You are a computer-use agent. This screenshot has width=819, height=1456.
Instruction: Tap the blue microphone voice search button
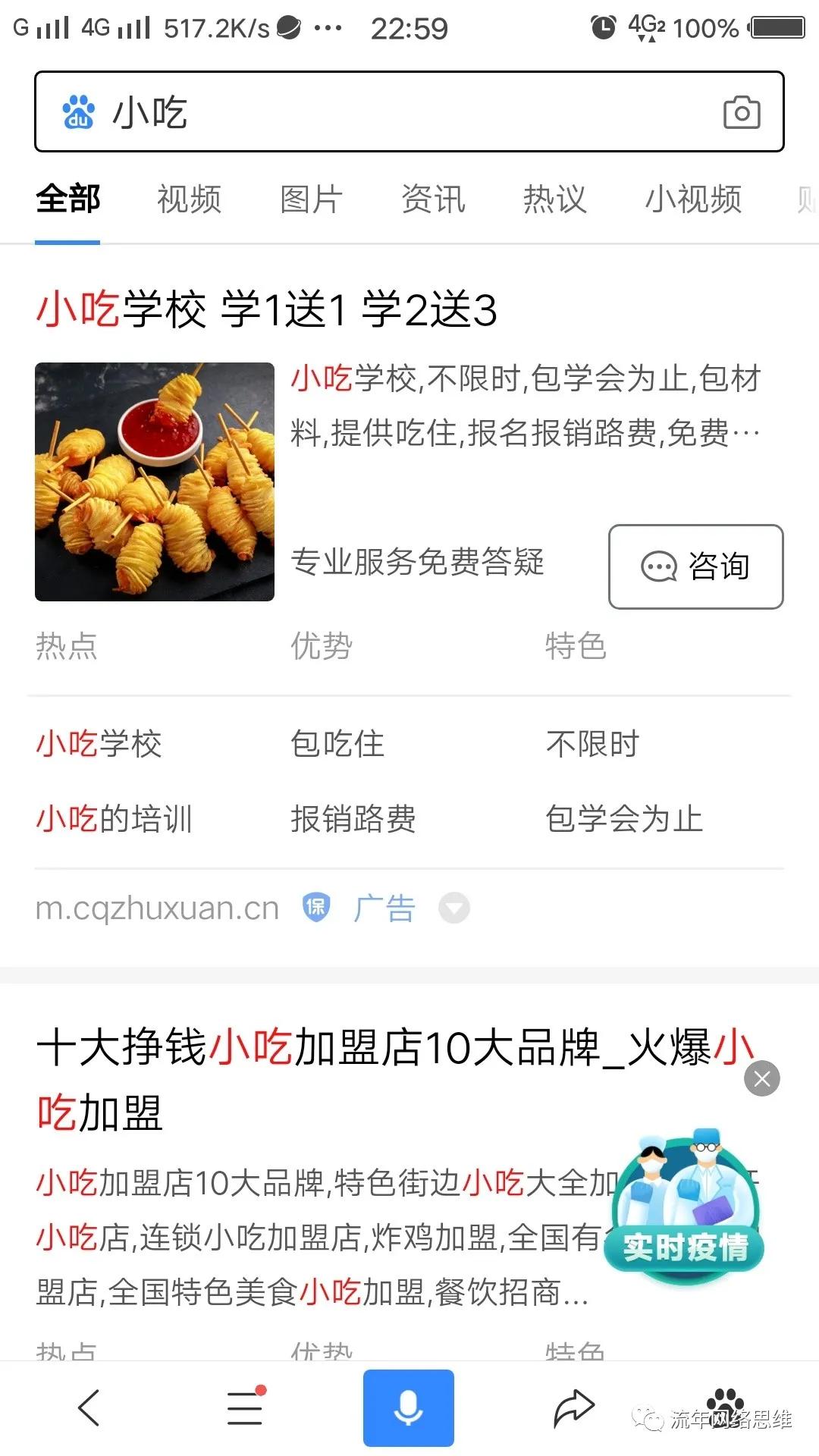pyautogui.click(x=408, y=1407)
